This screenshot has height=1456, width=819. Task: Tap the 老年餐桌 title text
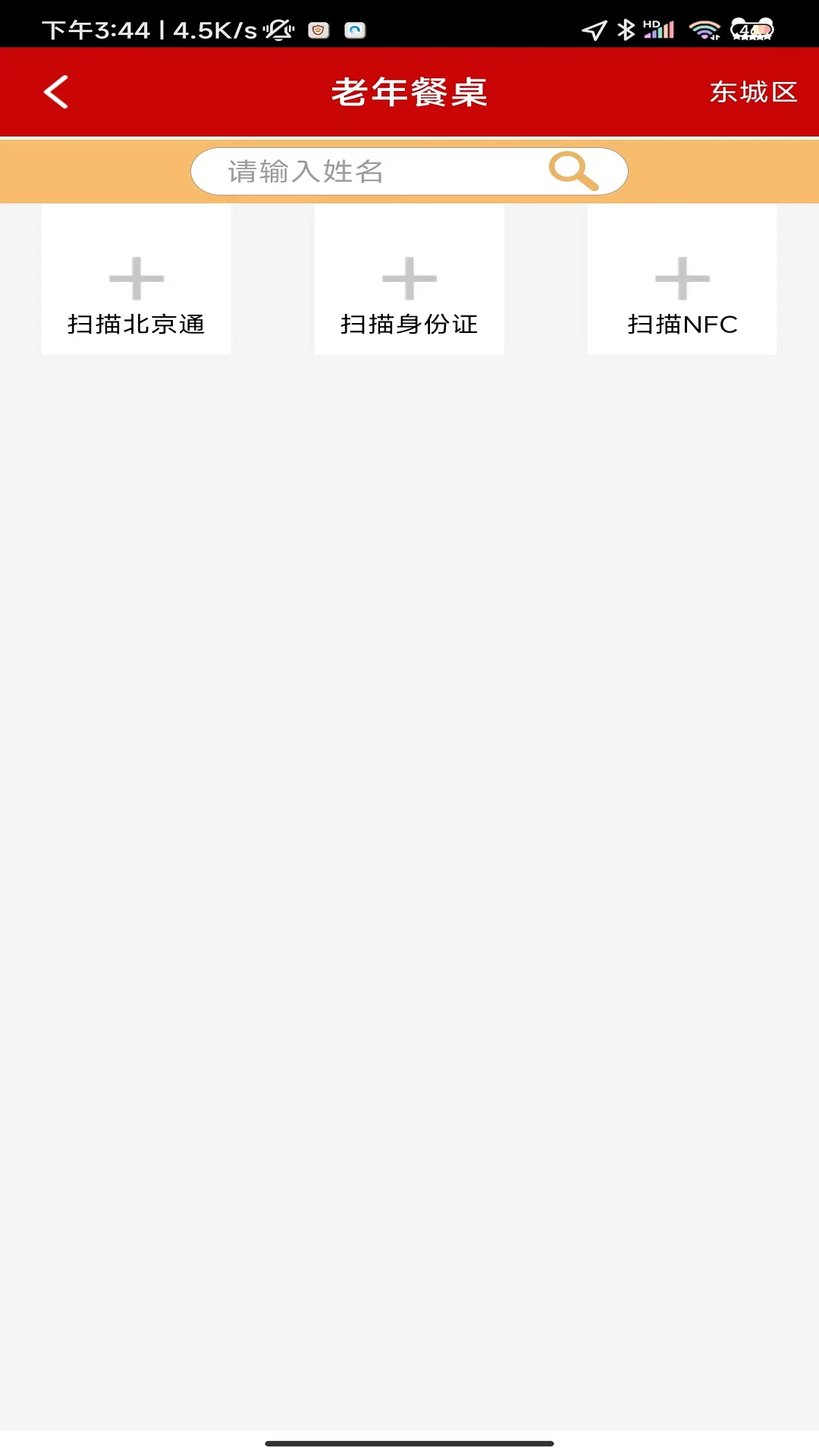click(x=409, y=92)
